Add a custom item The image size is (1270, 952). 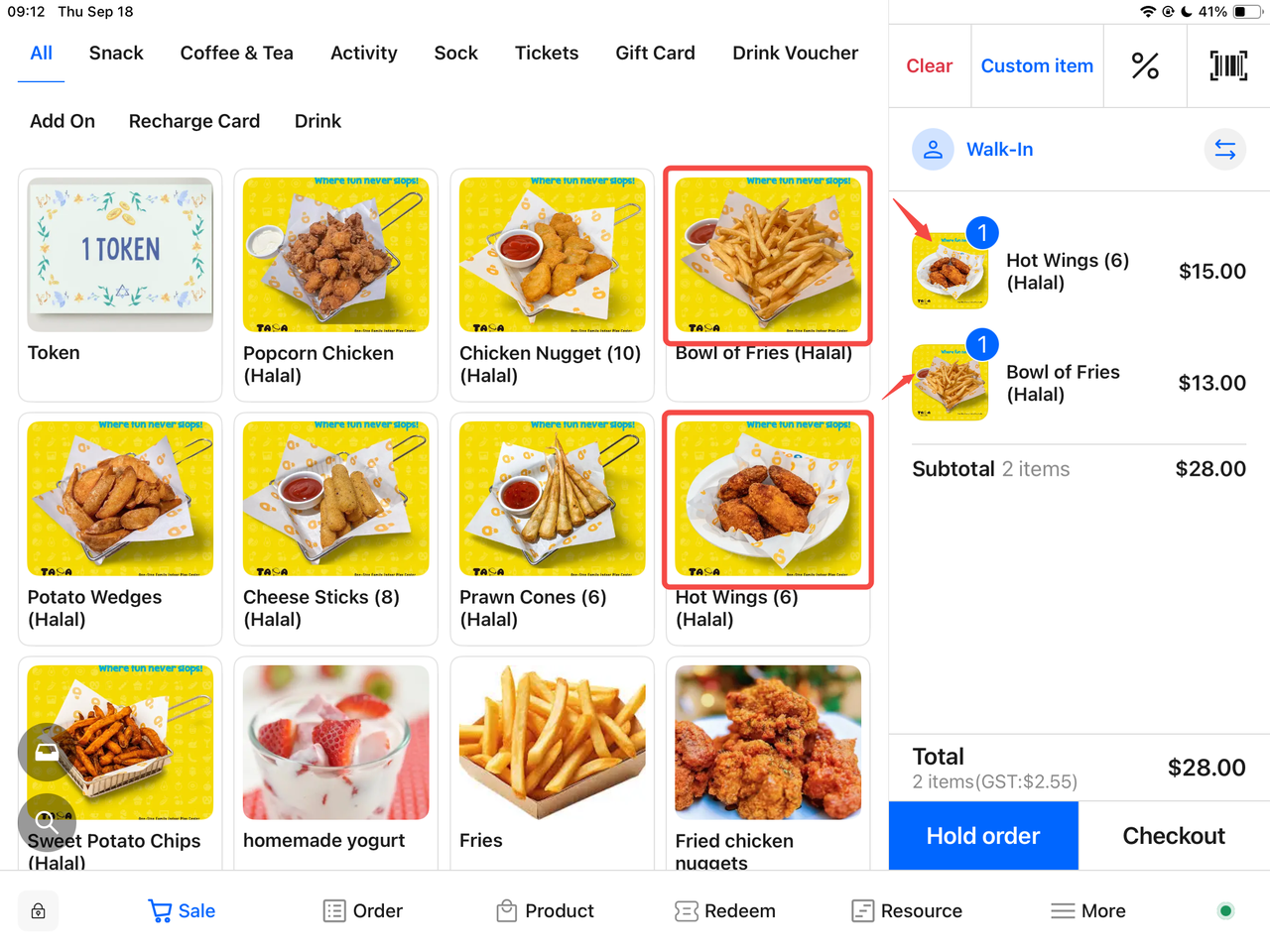(1037, 66)
